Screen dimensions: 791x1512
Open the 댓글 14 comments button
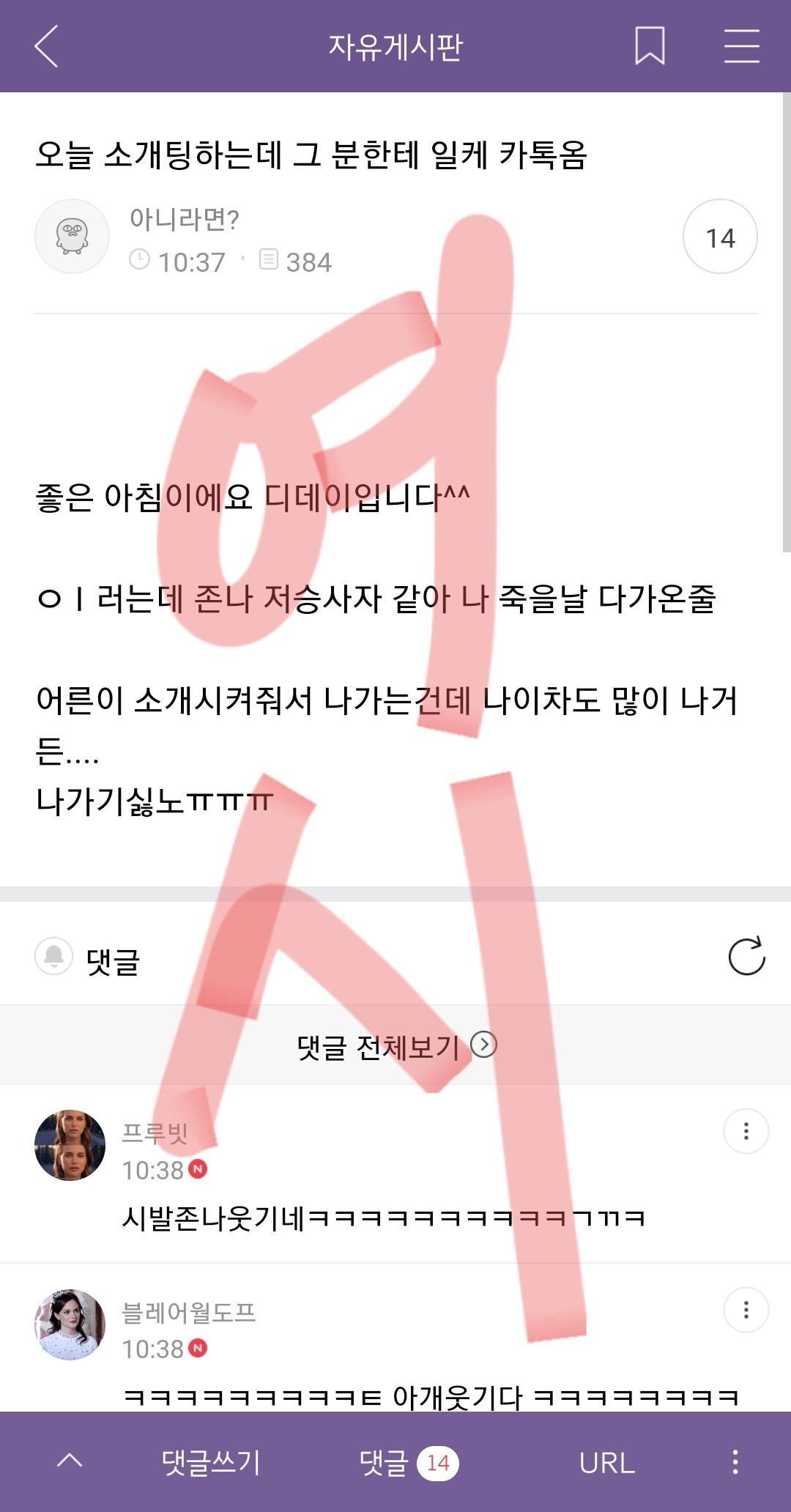point(408,1462)
